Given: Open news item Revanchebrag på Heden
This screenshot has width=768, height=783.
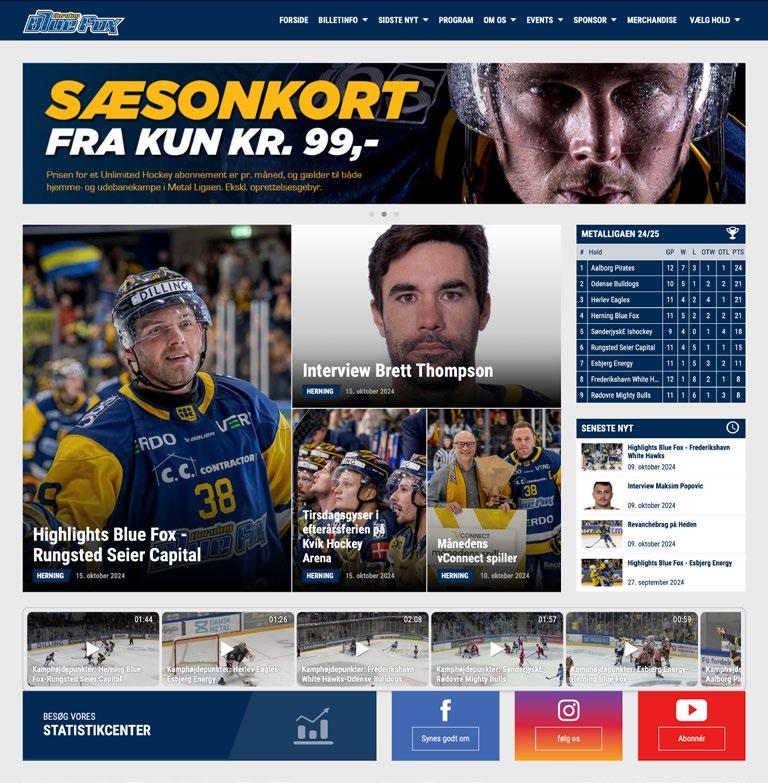Looking at the screenshot, I should [x=662, y=524].
